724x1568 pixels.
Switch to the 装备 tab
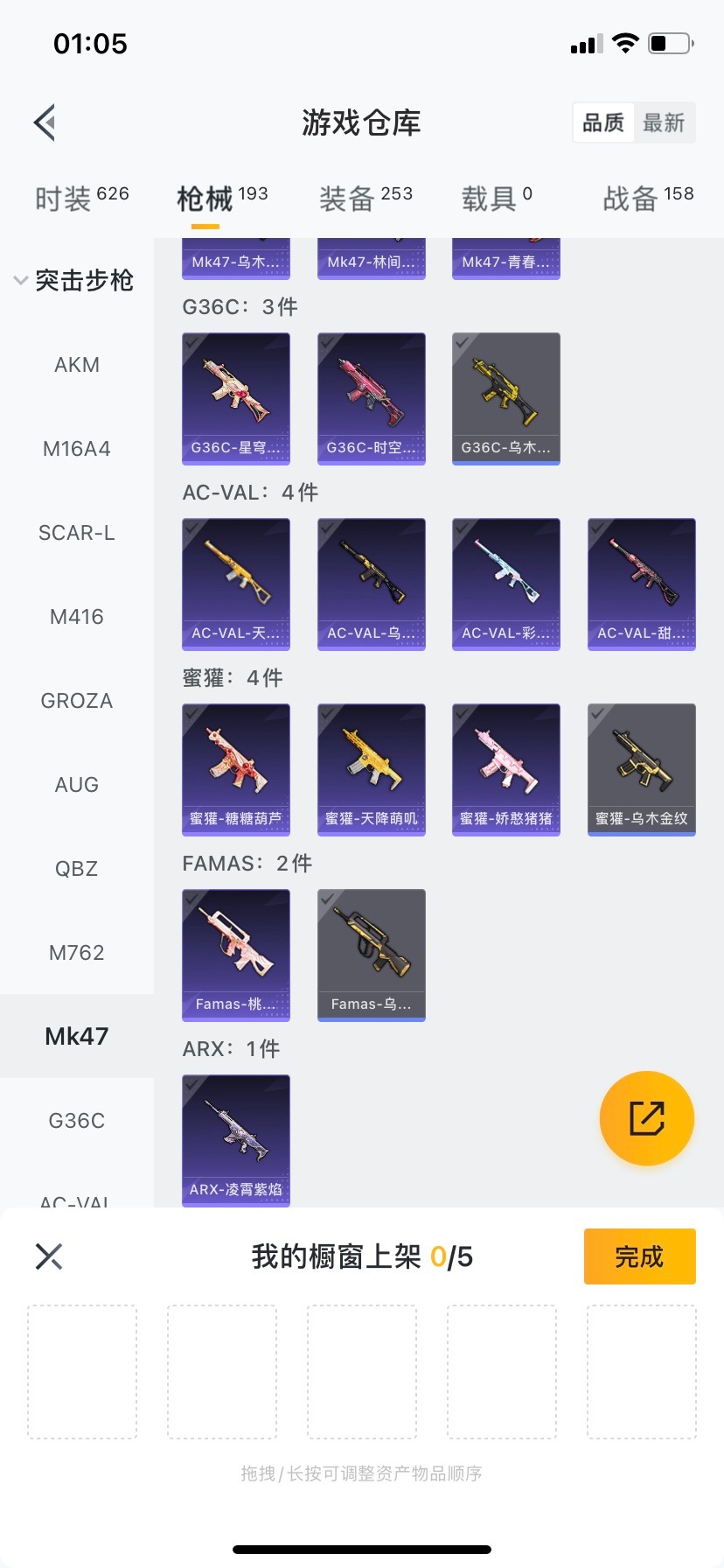pos(365,199)
